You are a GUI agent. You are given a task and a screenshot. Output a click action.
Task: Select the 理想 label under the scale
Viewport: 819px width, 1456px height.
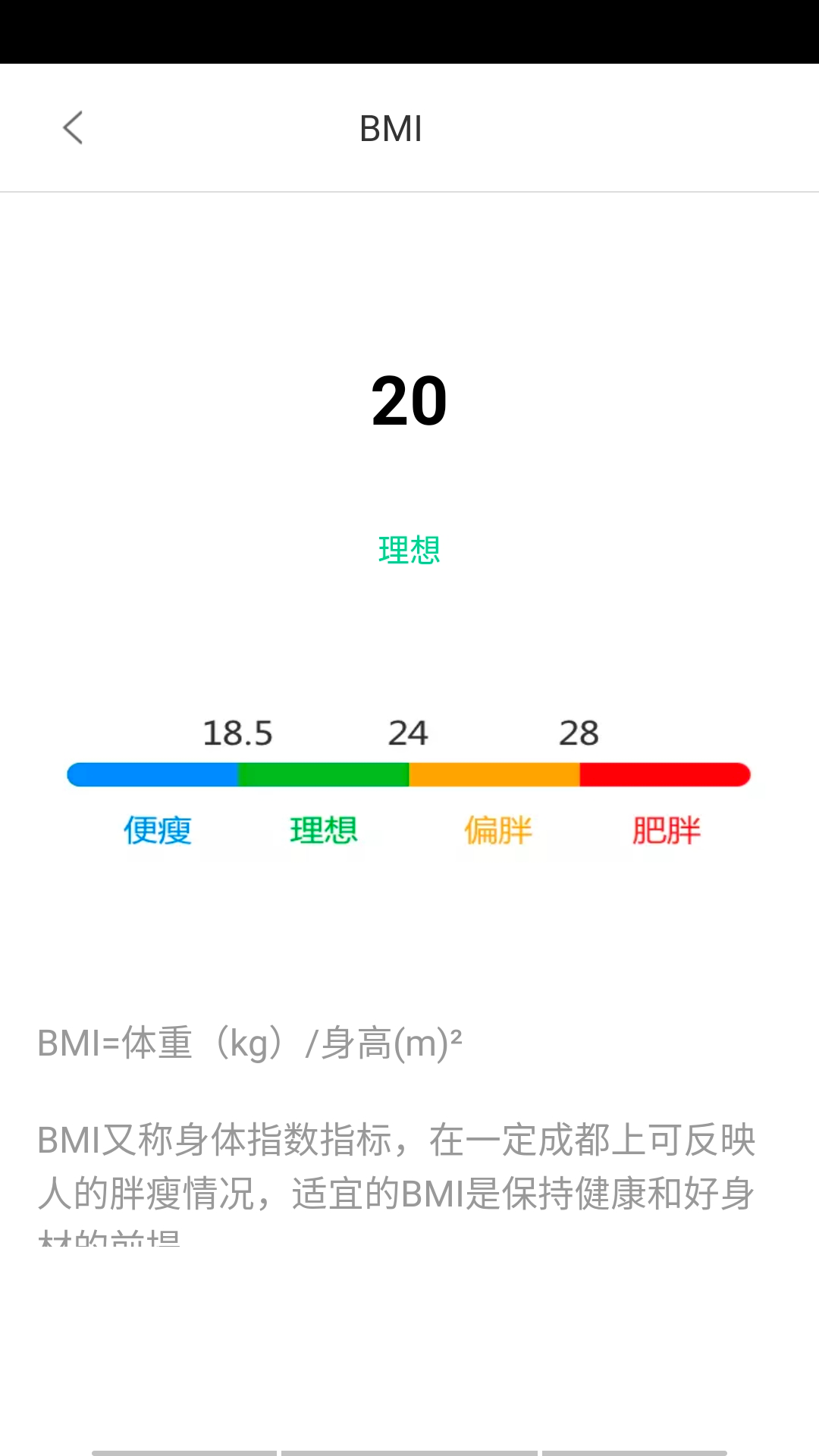pyautogui.click(x=325, y=830)
